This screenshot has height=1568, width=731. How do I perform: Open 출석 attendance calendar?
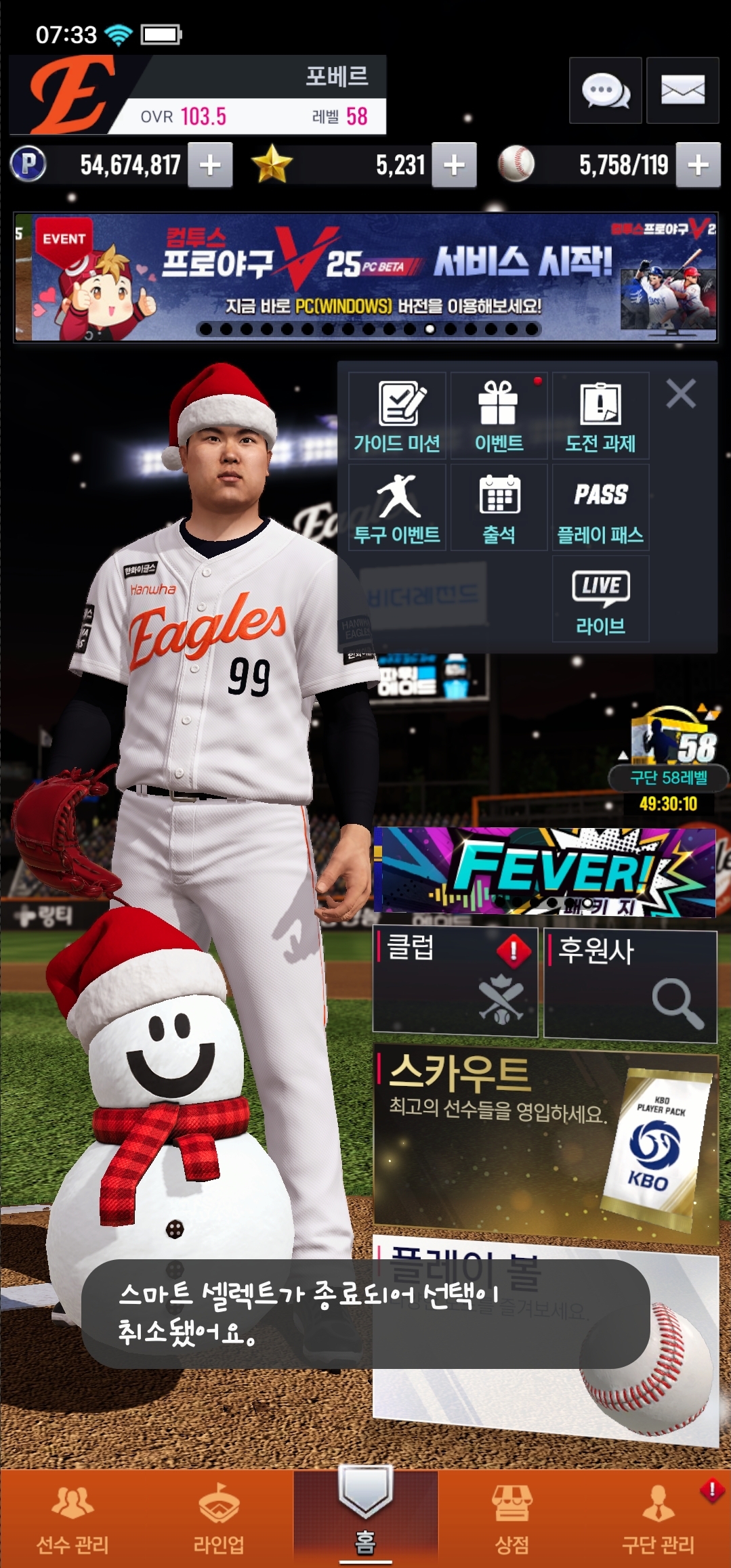(499, 507)
